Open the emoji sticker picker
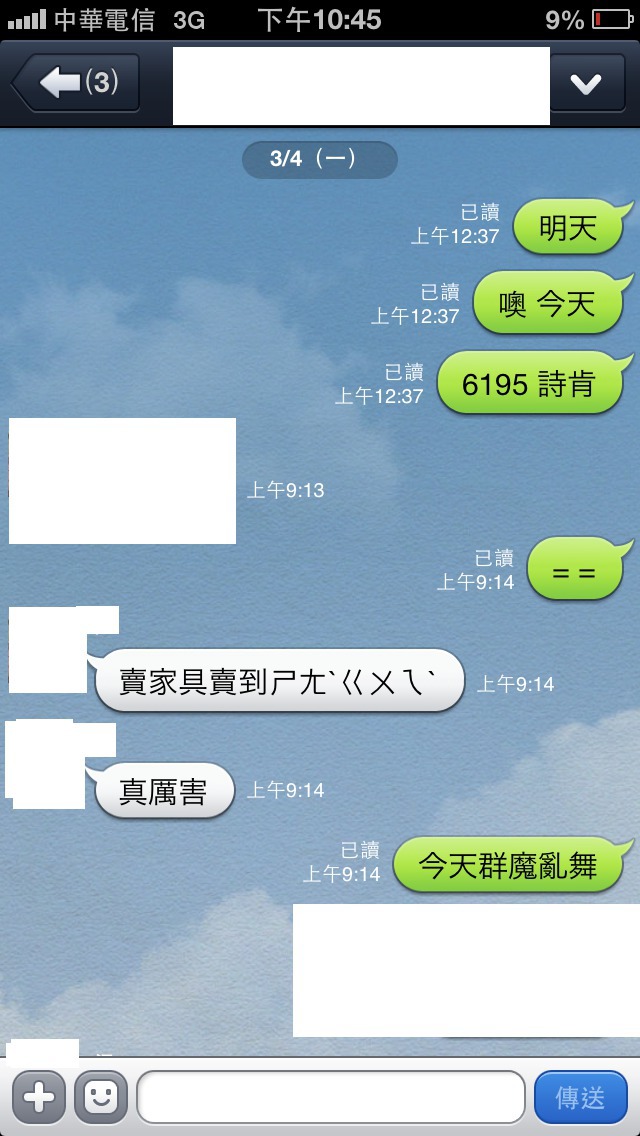Viewport: 640px width, 1136px height. [x=101, y=1098]
